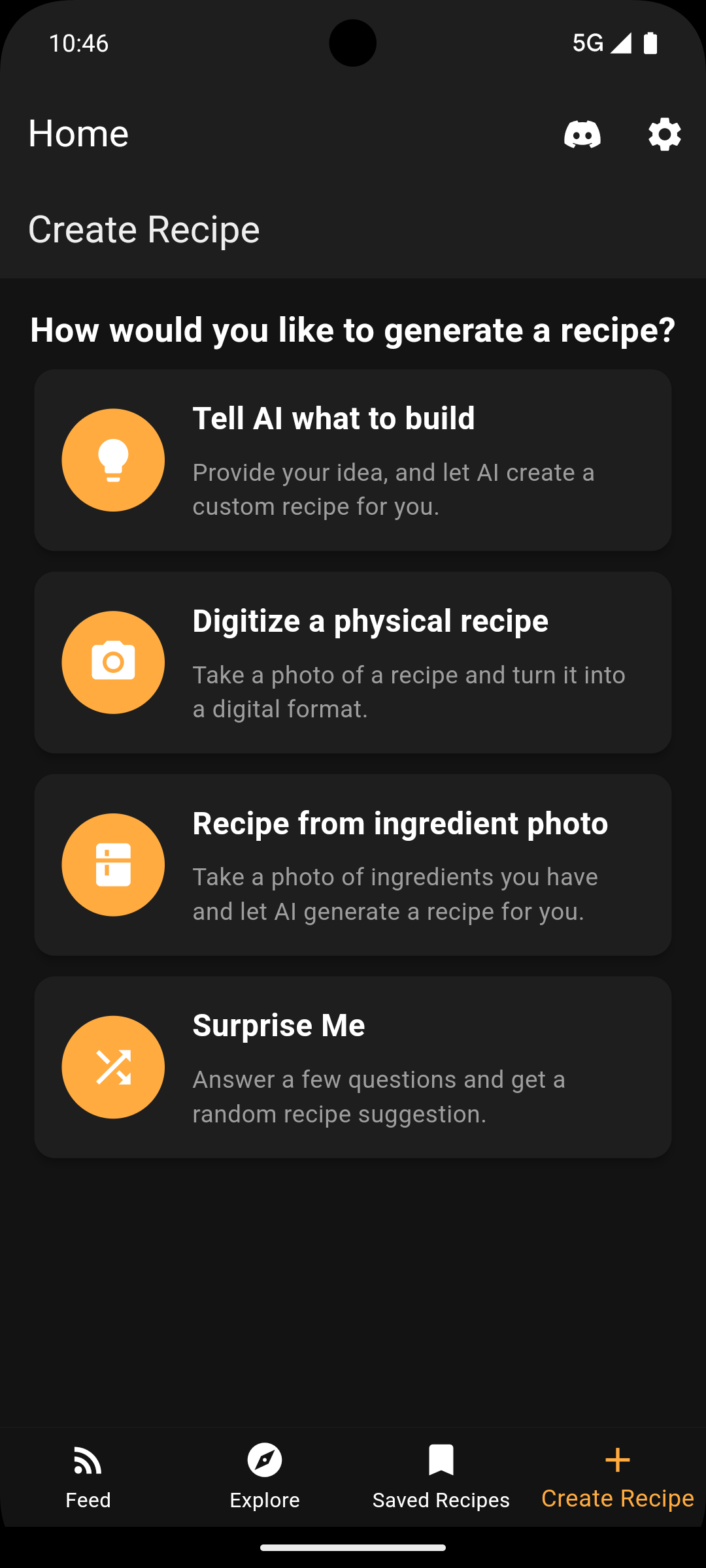Open the settings gear
Image resolution: width=706 pixels, height=1568 pixels.
[x=664, y=134]
